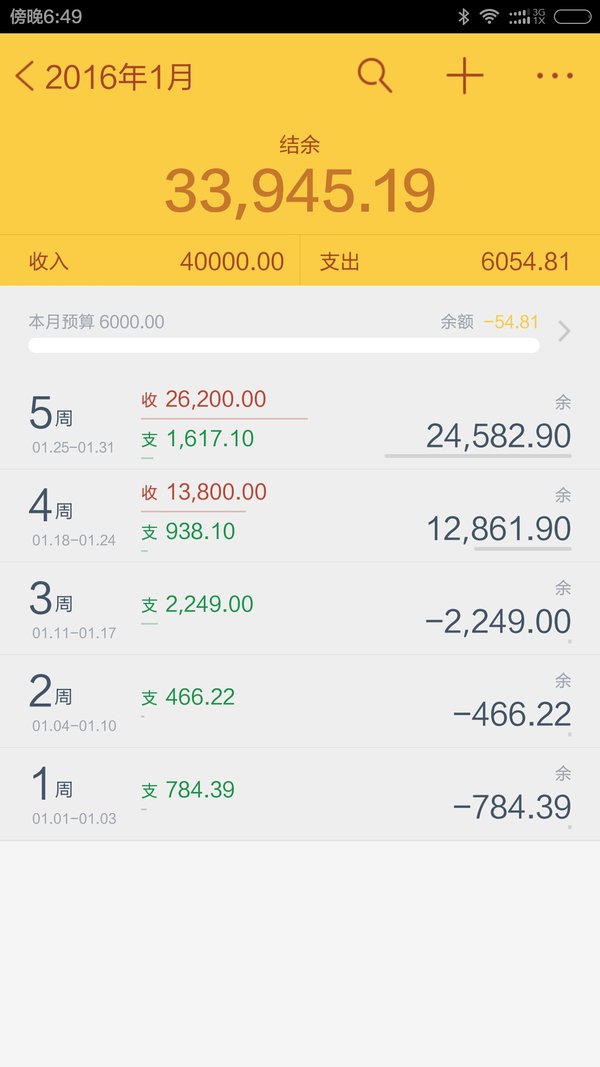View 支出 expense total 6054.81

450,261
